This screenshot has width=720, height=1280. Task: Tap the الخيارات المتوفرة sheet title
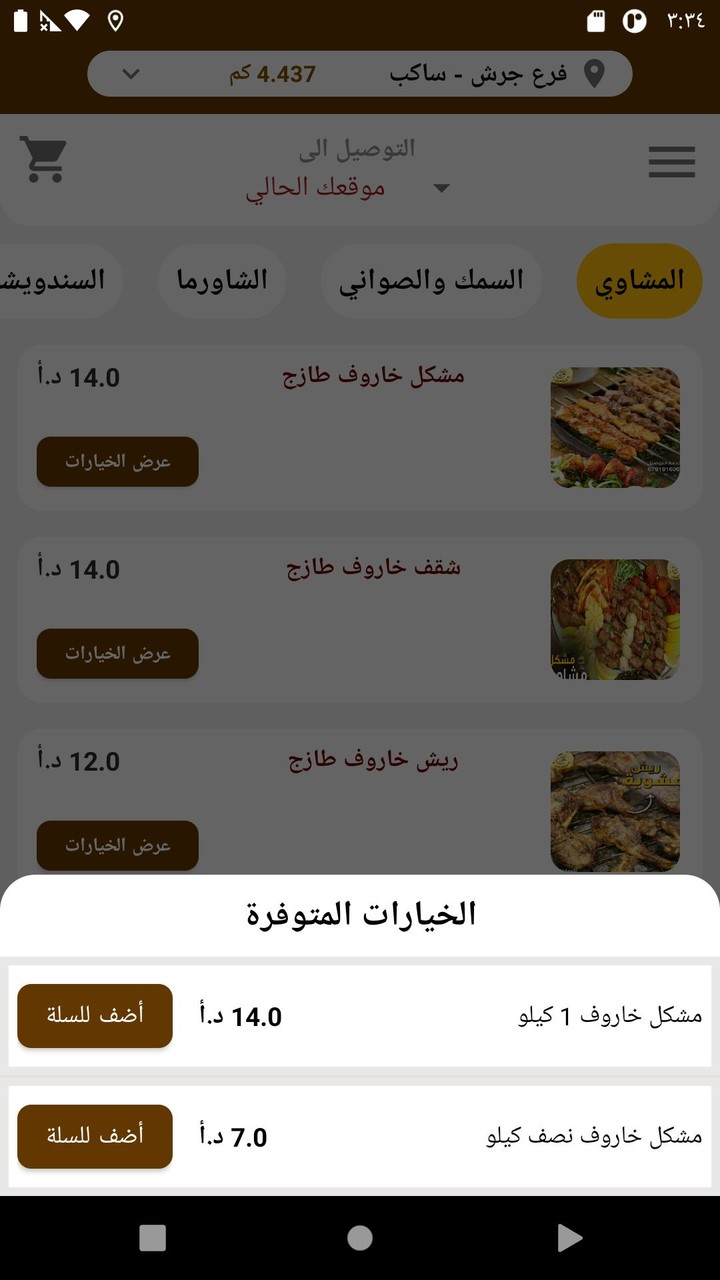[360, 912]
